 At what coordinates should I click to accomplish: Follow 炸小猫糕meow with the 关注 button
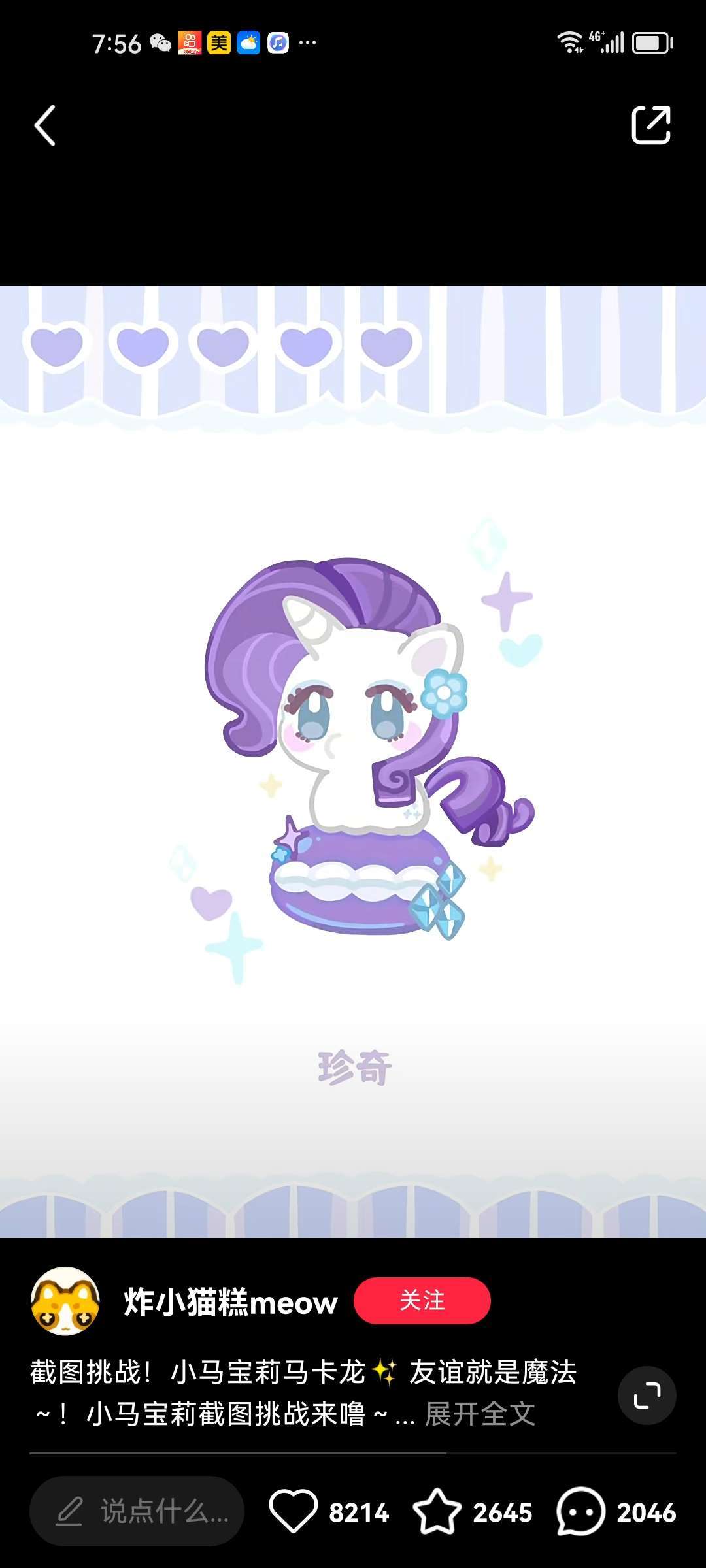coord(422,1300)
